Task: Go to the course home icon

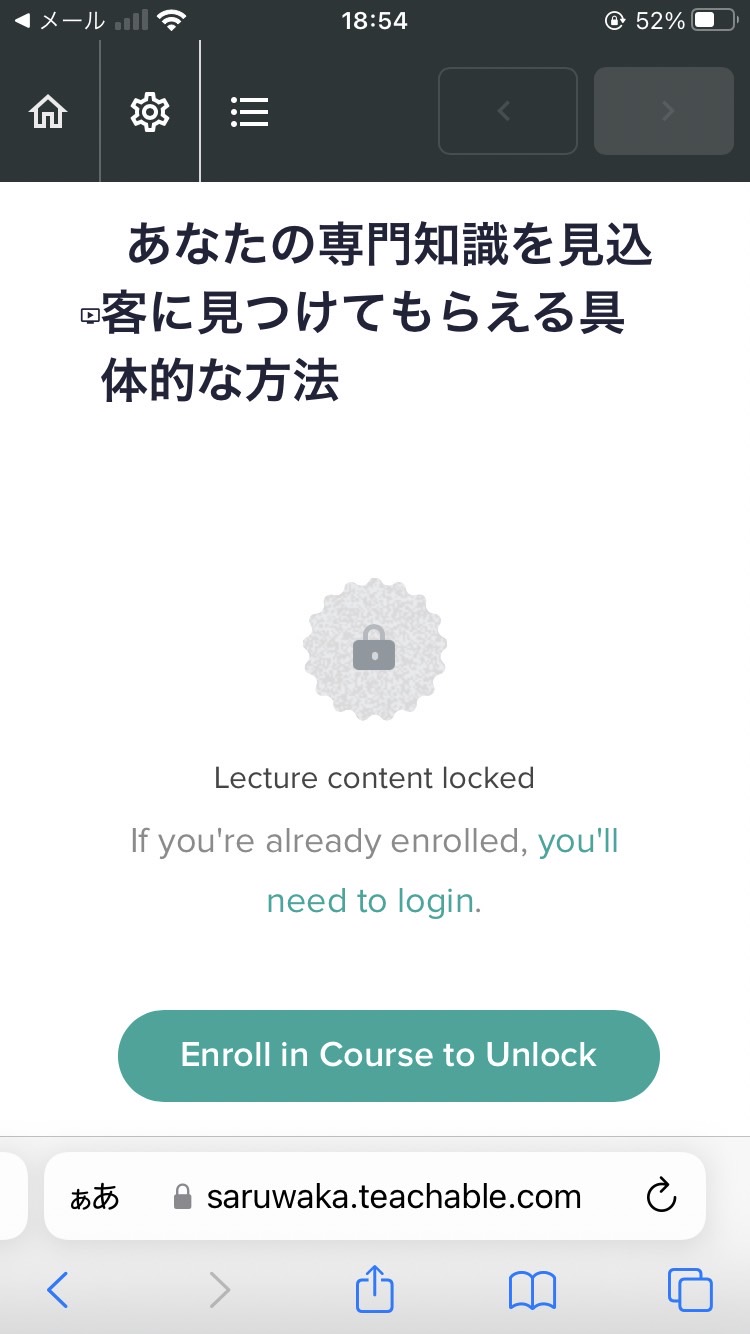Action: 49,112
